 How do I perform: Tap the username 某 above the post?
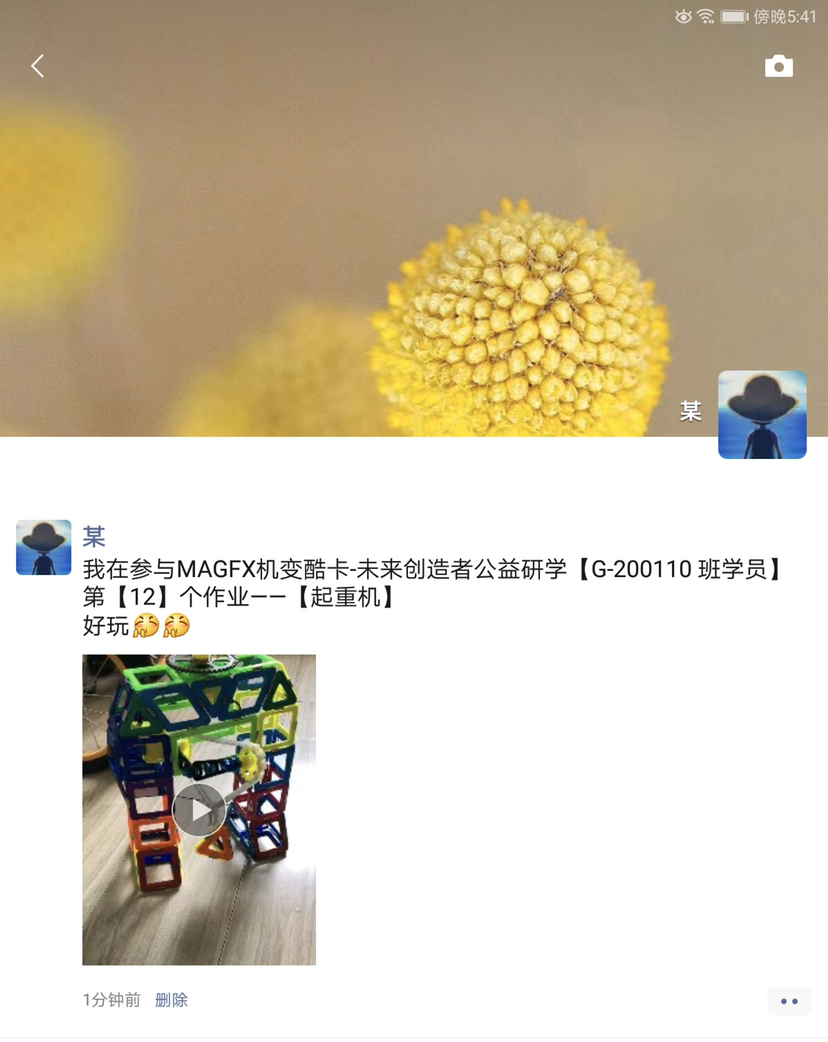point(94,537)
